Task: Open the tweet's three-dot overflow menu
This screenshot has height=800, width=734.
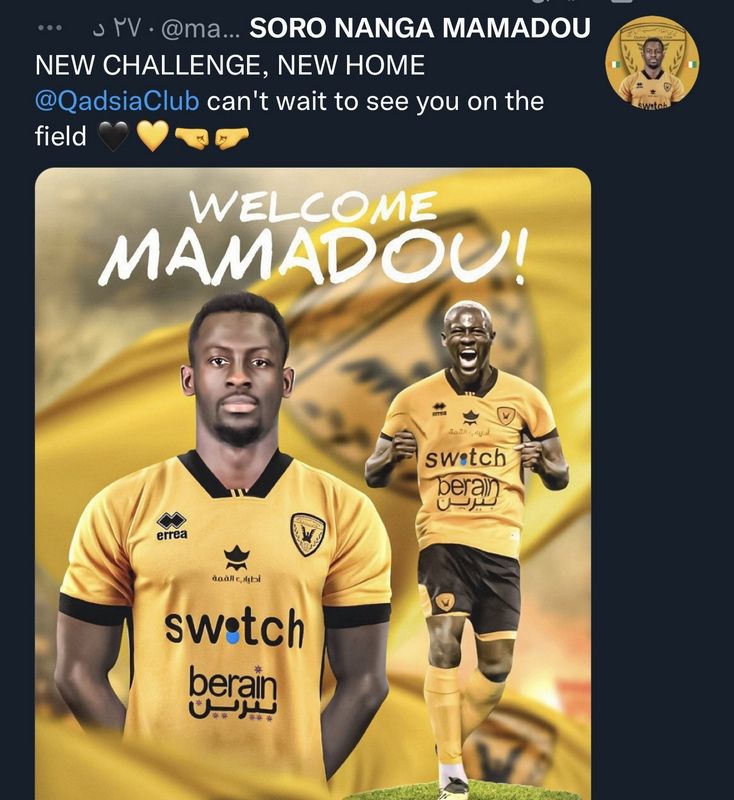Action: (49, 29)
